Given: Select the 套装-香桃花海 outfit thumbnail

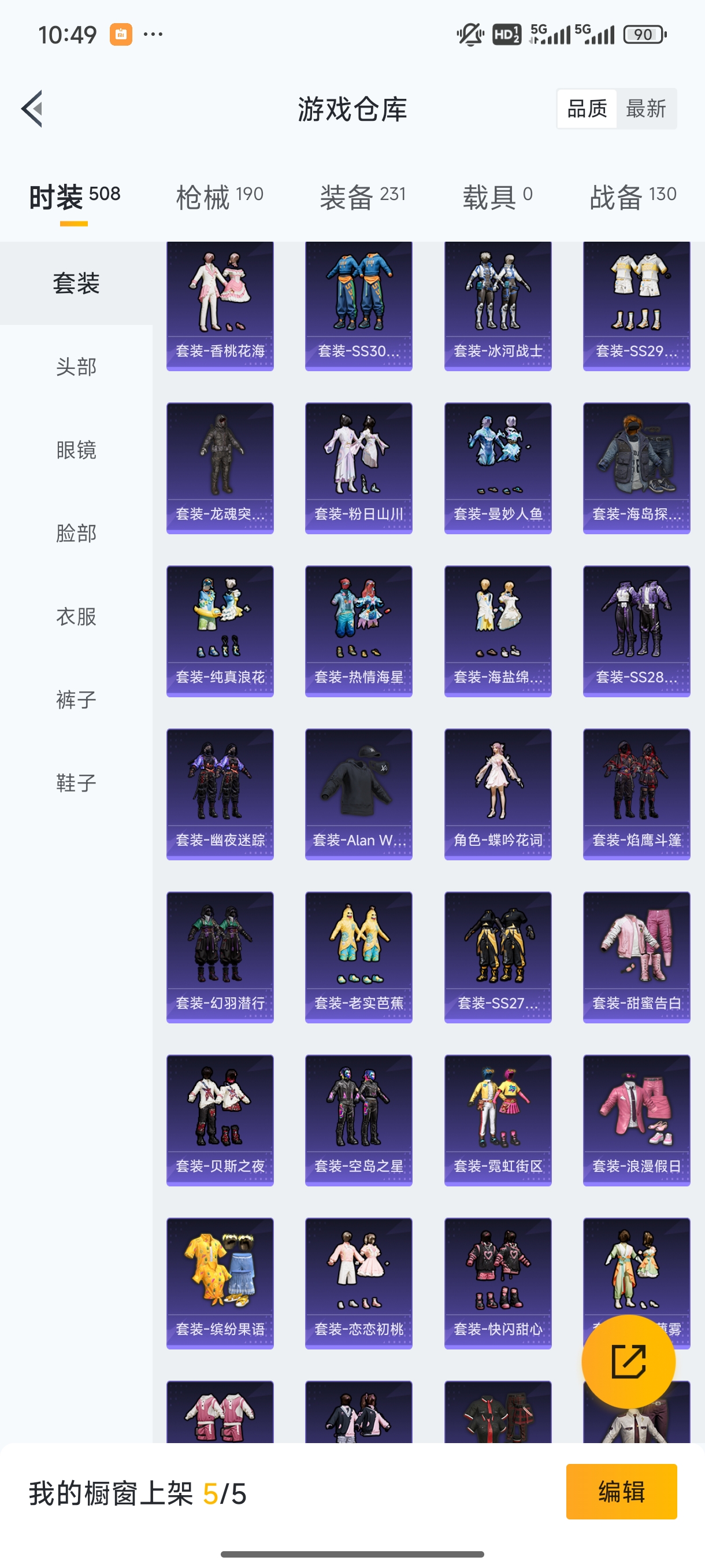Looking at the screenshot, I should 219,304.
